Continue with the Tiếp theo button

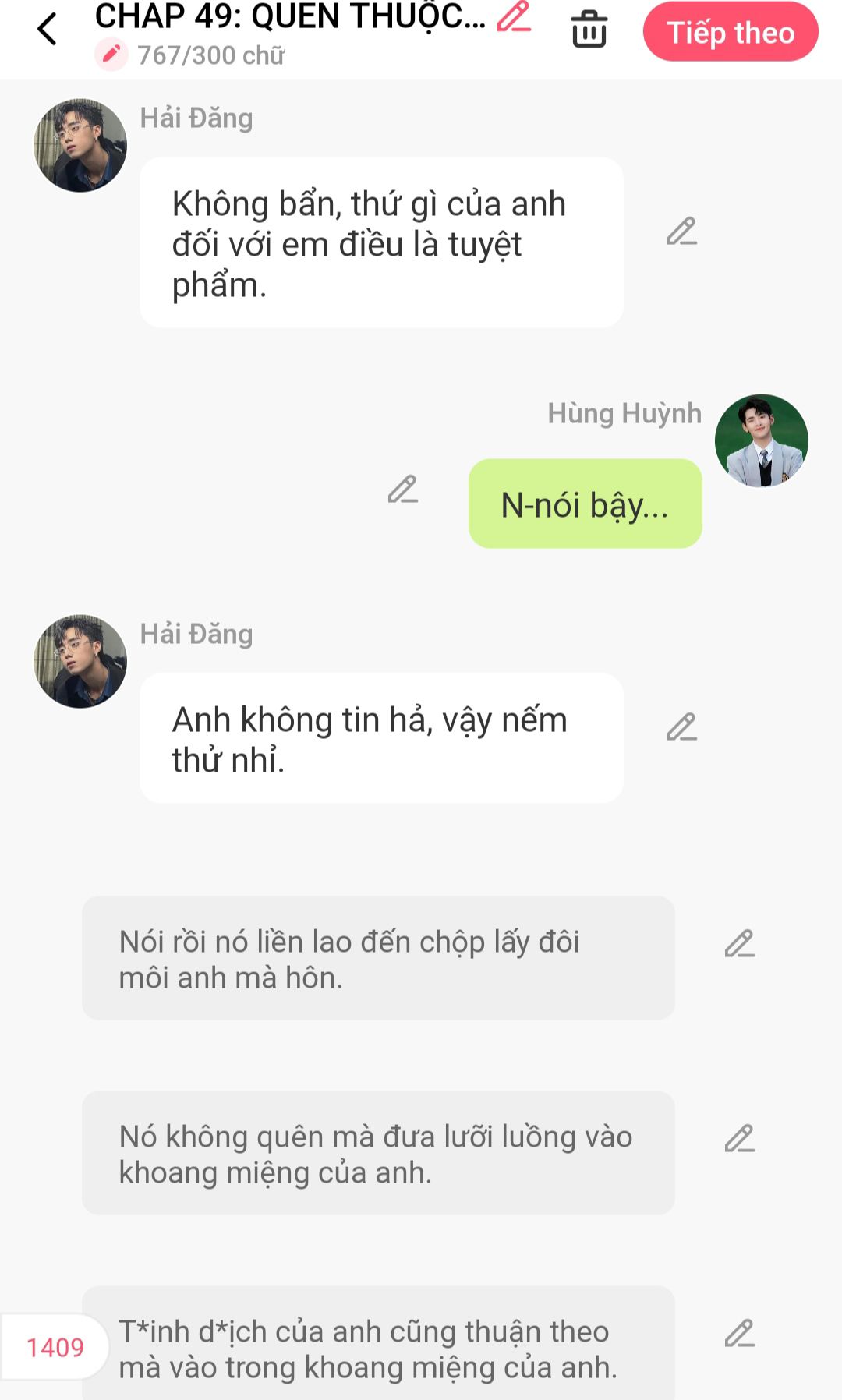[x=731, y=32]
